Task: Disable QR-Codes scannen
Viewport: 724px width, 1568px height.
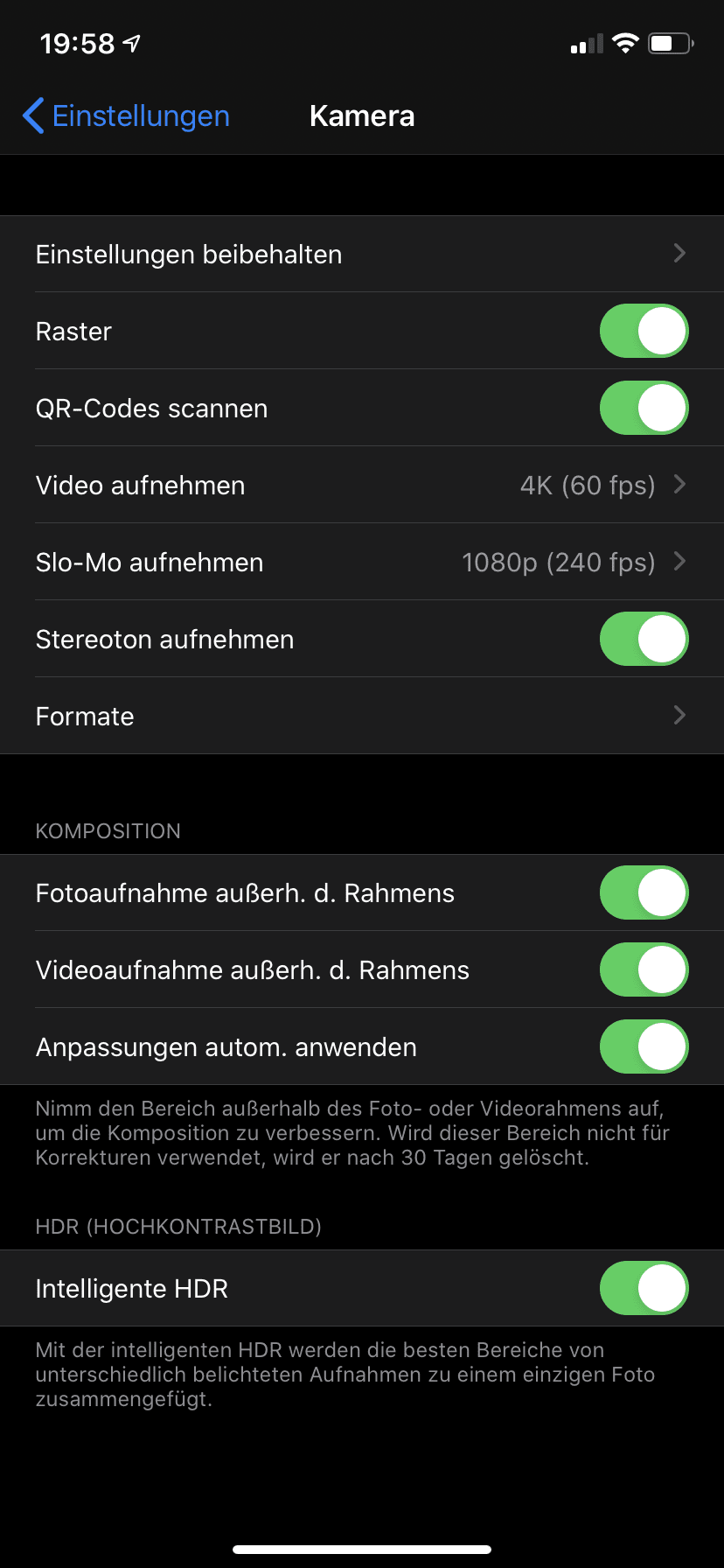Action: 644,408
